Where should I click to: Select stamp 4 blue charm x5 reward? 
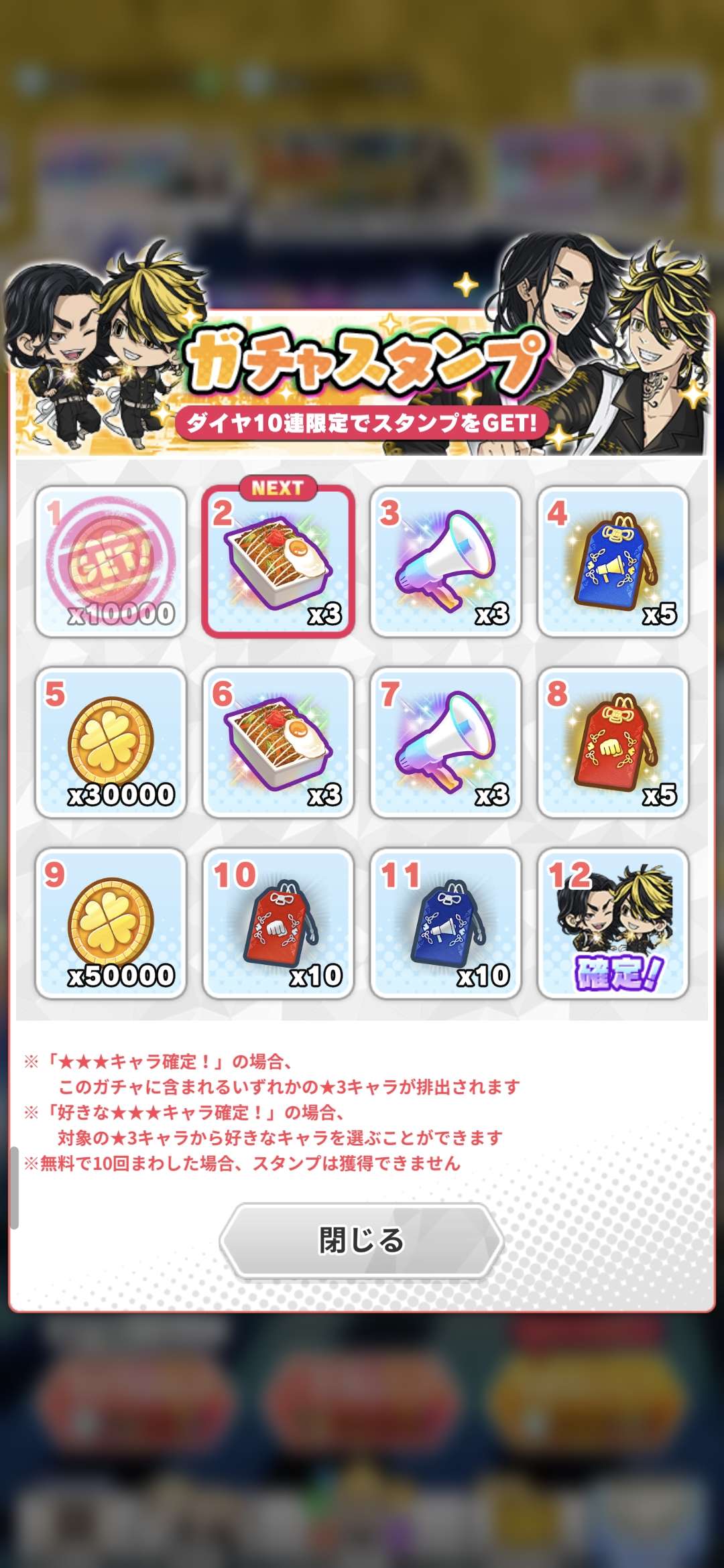pos(613,562)
